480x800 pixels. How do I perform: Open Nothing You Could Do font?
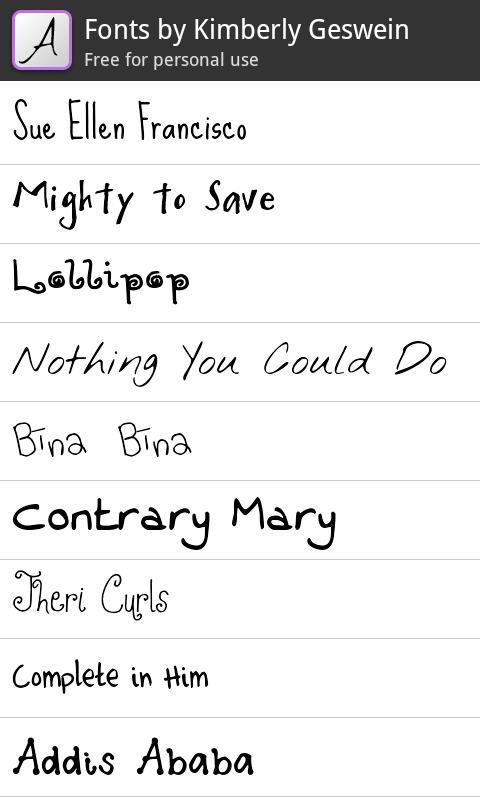pos(240,362)
